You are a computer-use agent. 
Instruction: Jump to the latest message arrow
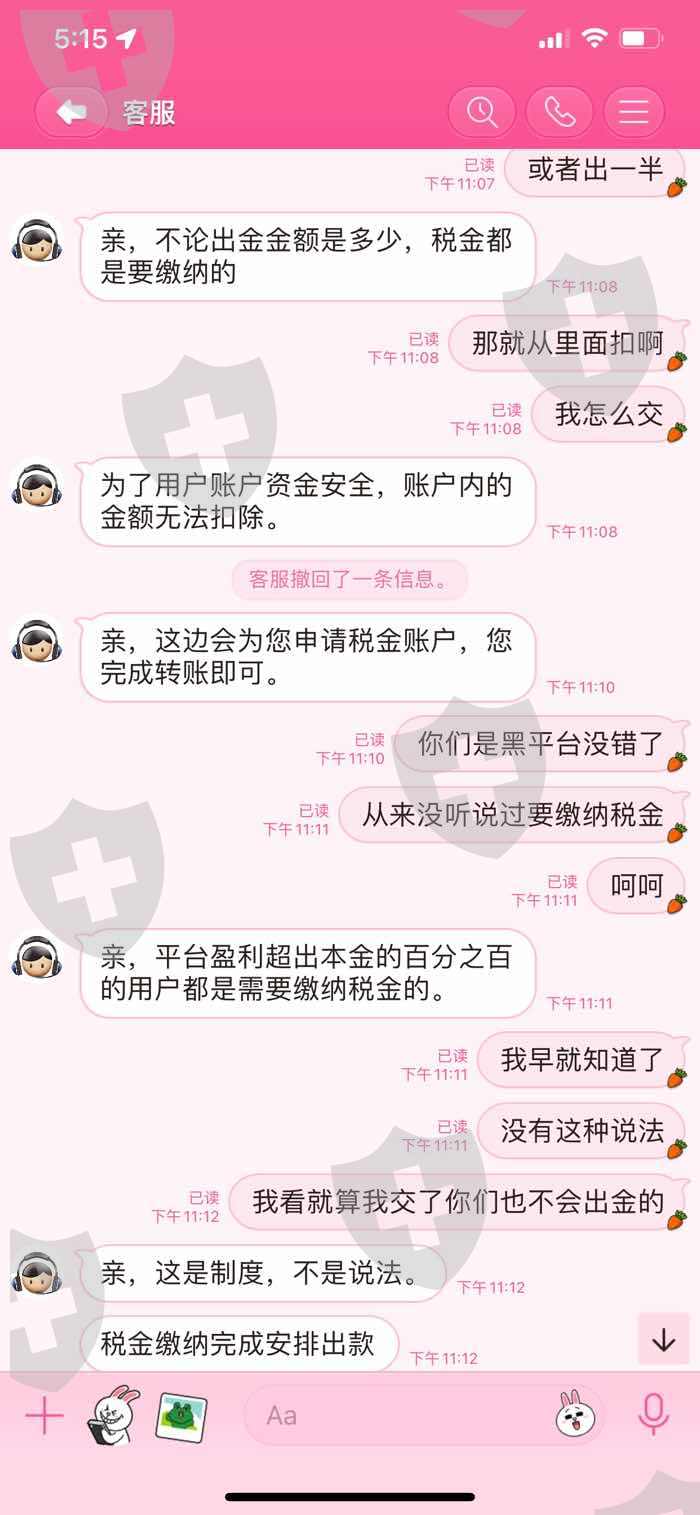click(664, 1339)
